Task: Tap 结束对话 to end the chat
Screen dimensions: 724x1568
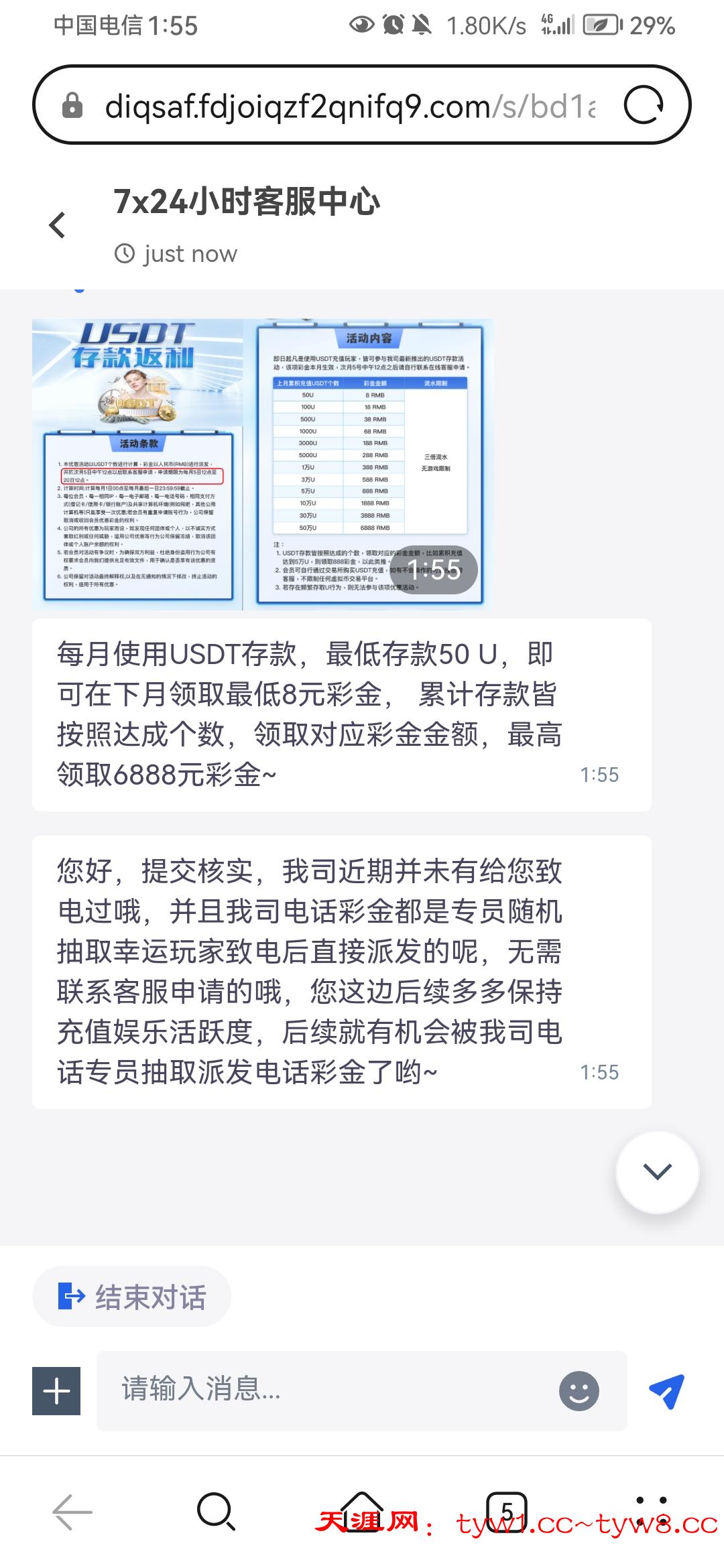Action: coord(131,1296)
